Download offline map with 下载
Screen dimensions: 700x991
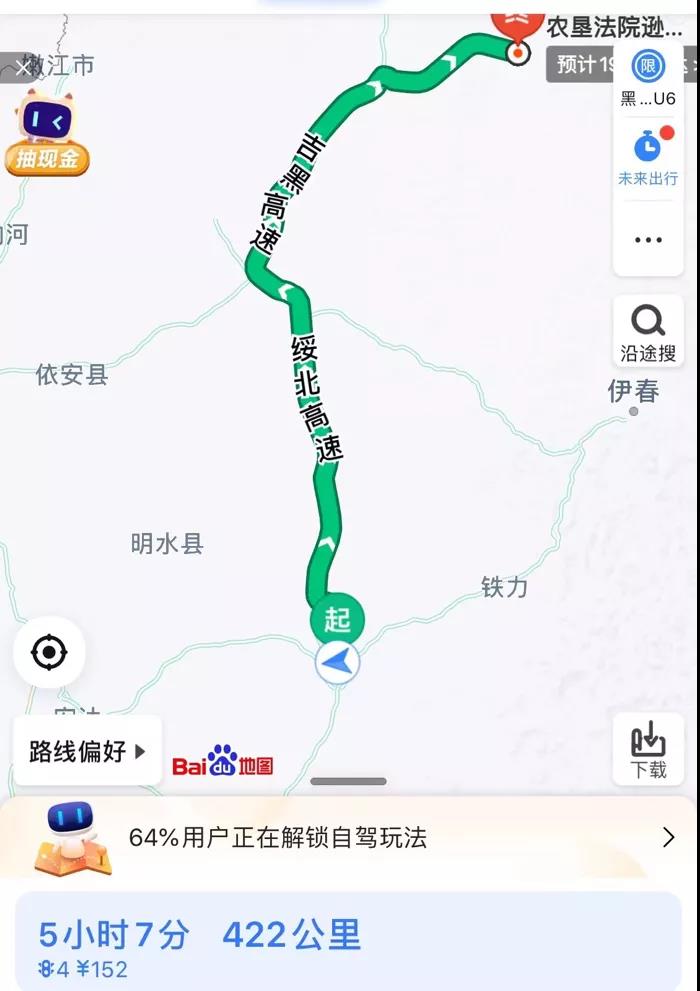click(x=648, y=749)
